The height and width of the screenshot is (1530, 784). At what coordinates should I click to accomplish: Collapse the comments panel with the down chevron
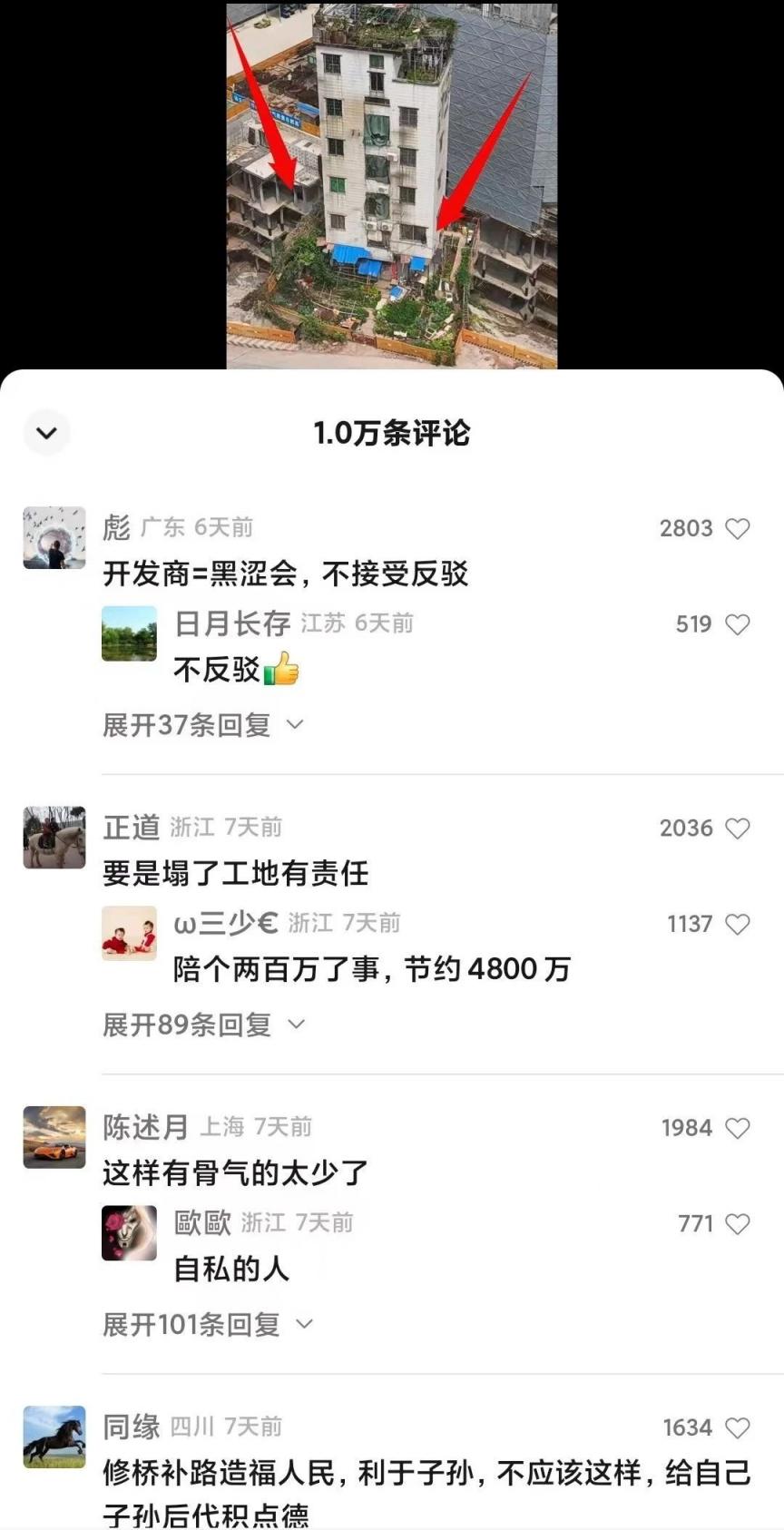[x=46, y=432]
